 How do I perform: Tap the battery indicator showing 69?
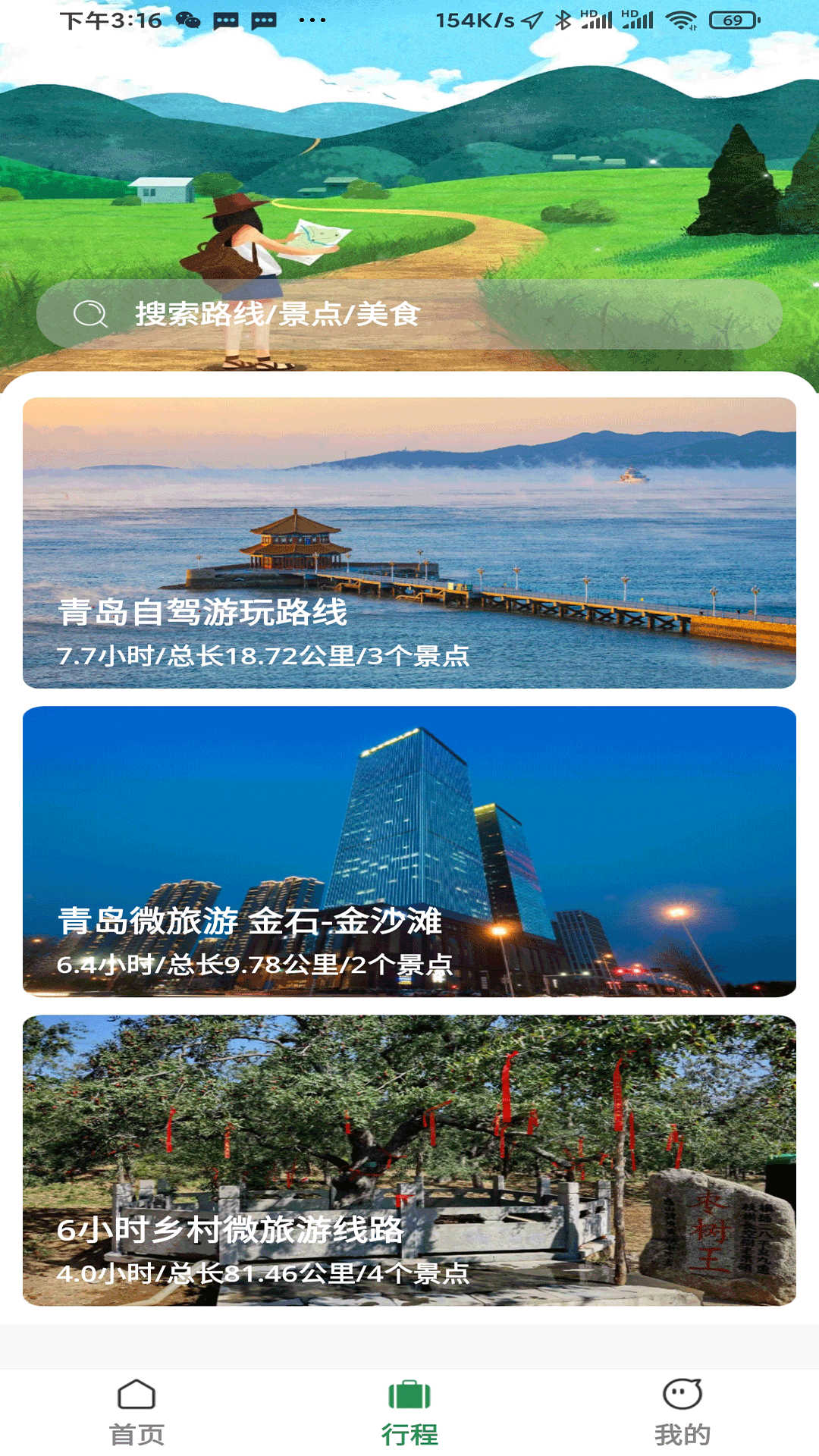pyautogui.click(x=729, y=20)
